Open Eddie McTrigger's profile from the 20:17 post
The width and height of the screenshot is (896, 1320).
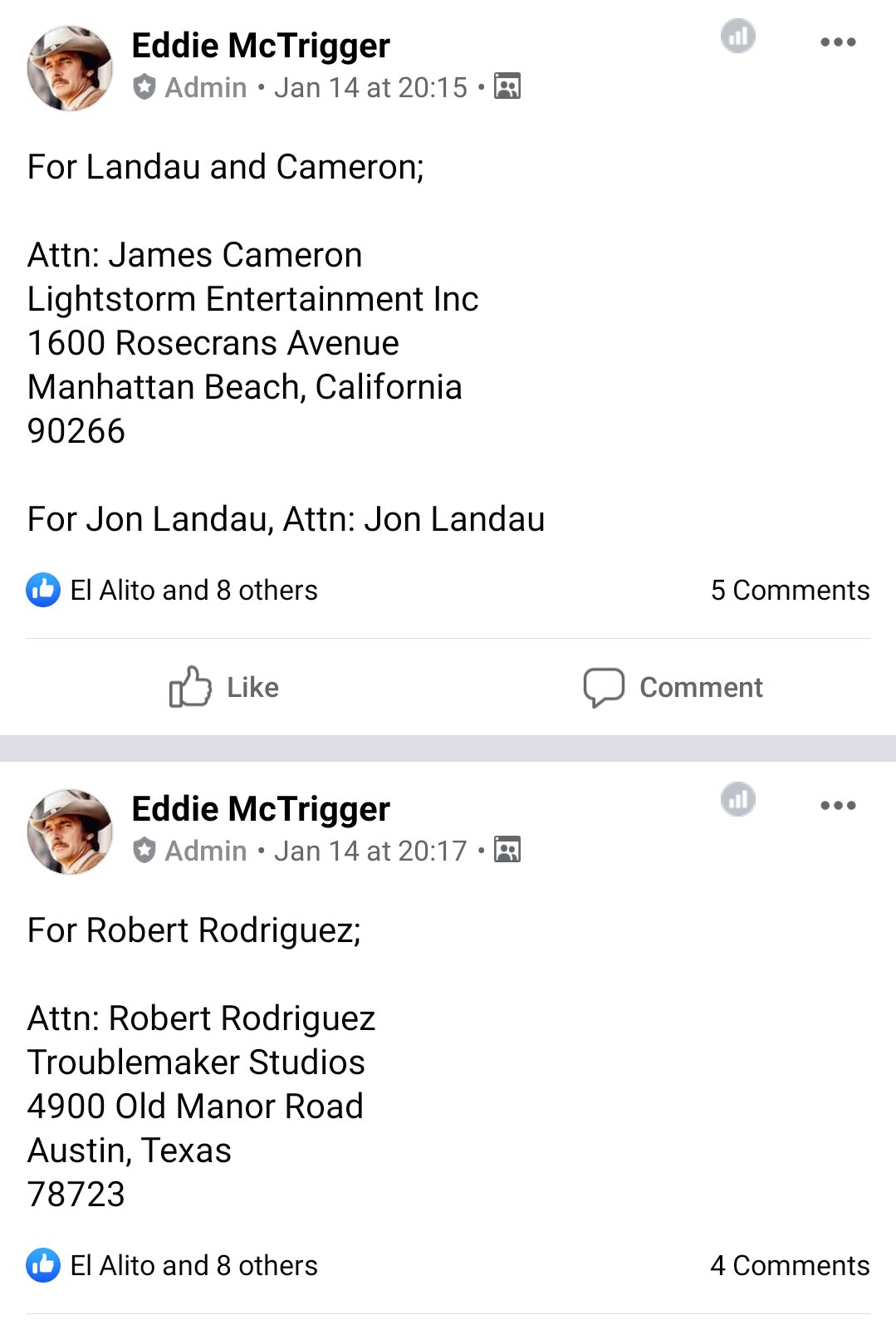(261, 809)
